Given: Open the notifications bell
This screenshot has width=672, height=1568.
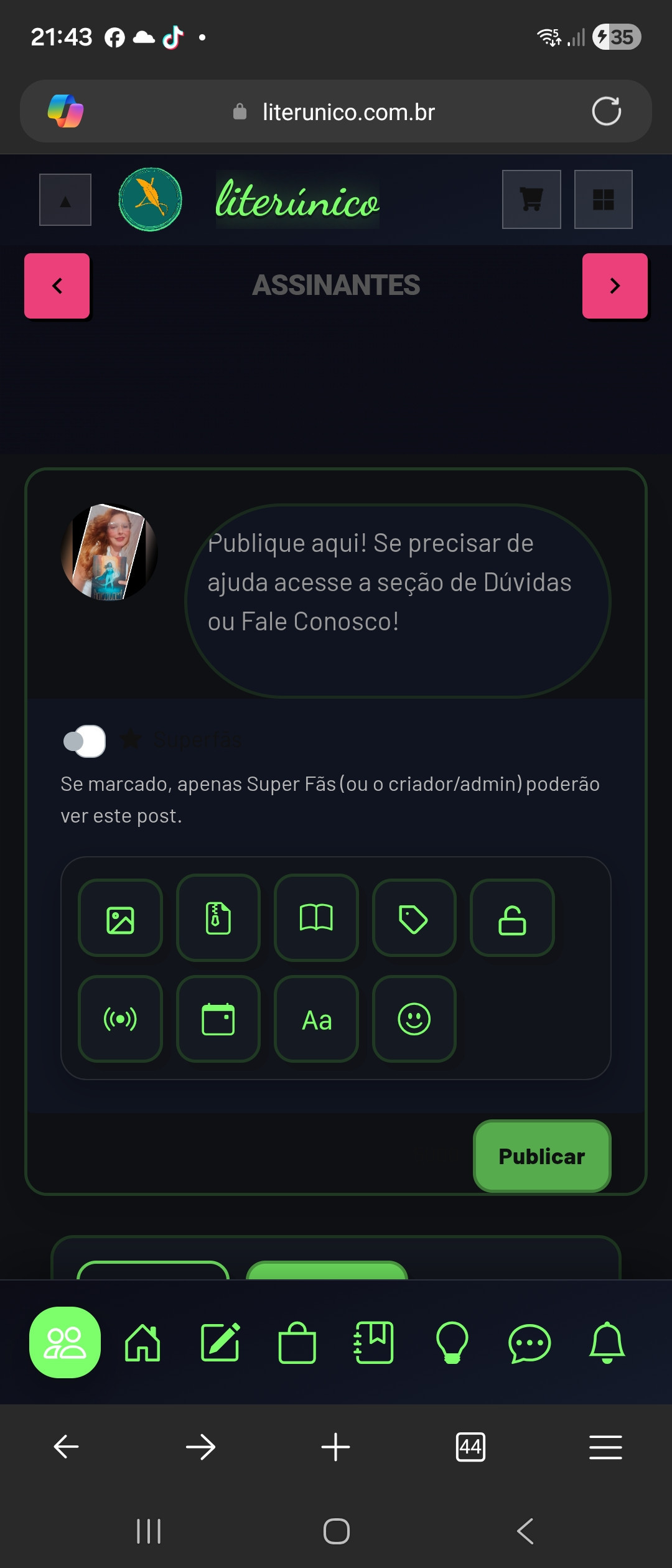Looking at the screenshot, I should 608,1341.
